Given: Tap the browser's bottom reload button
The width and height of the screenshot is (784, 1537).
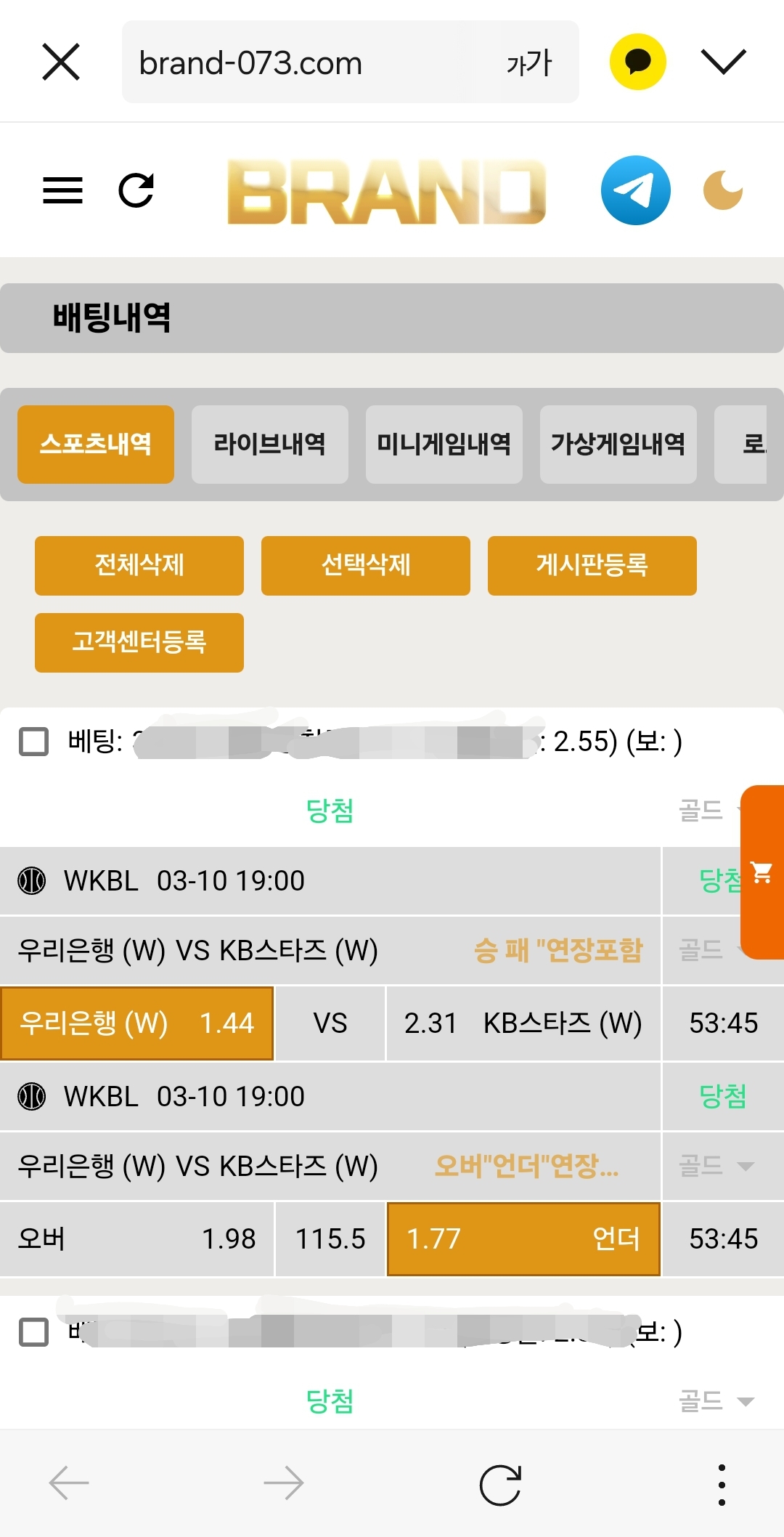Looking at the screenshot, I should coord(500,1484).
